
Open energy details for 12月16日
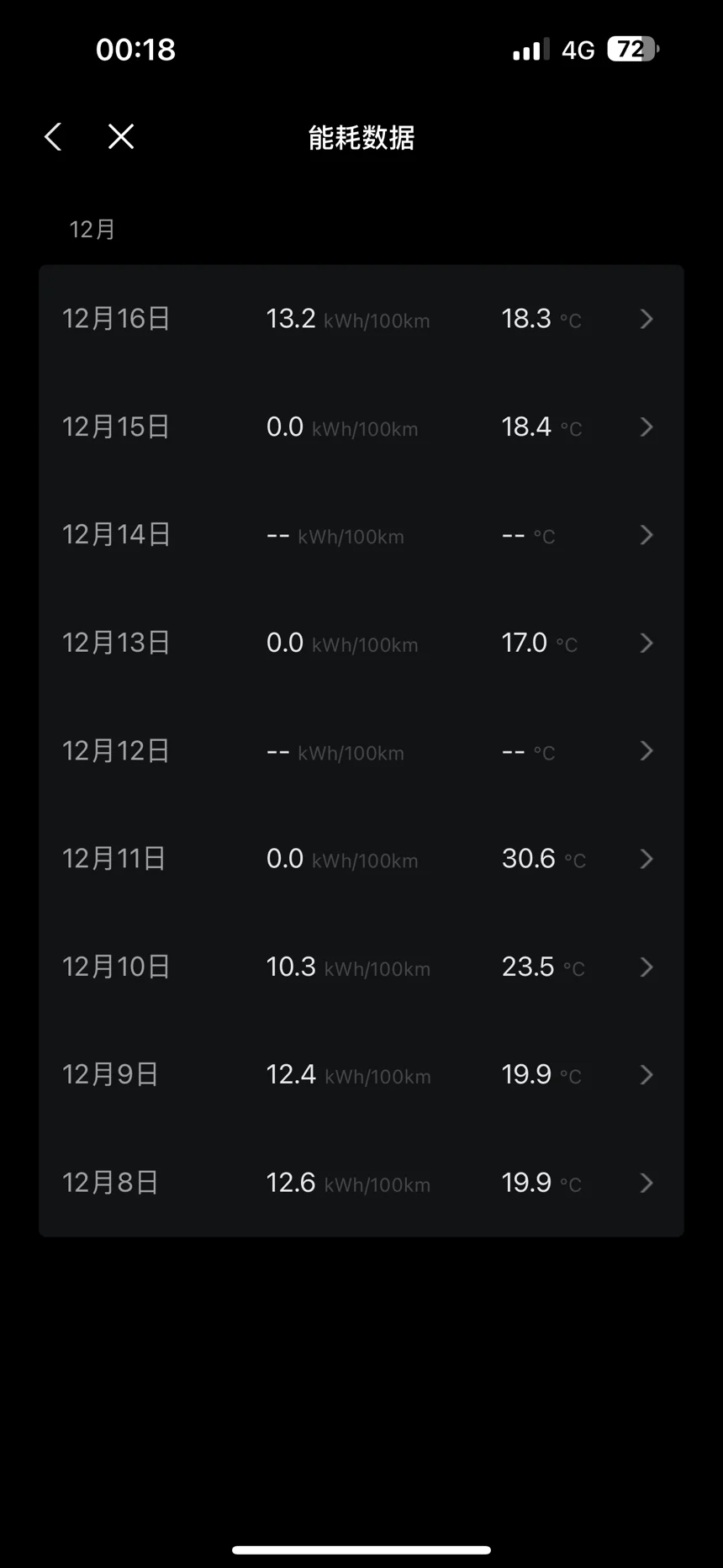pos(361,319)
